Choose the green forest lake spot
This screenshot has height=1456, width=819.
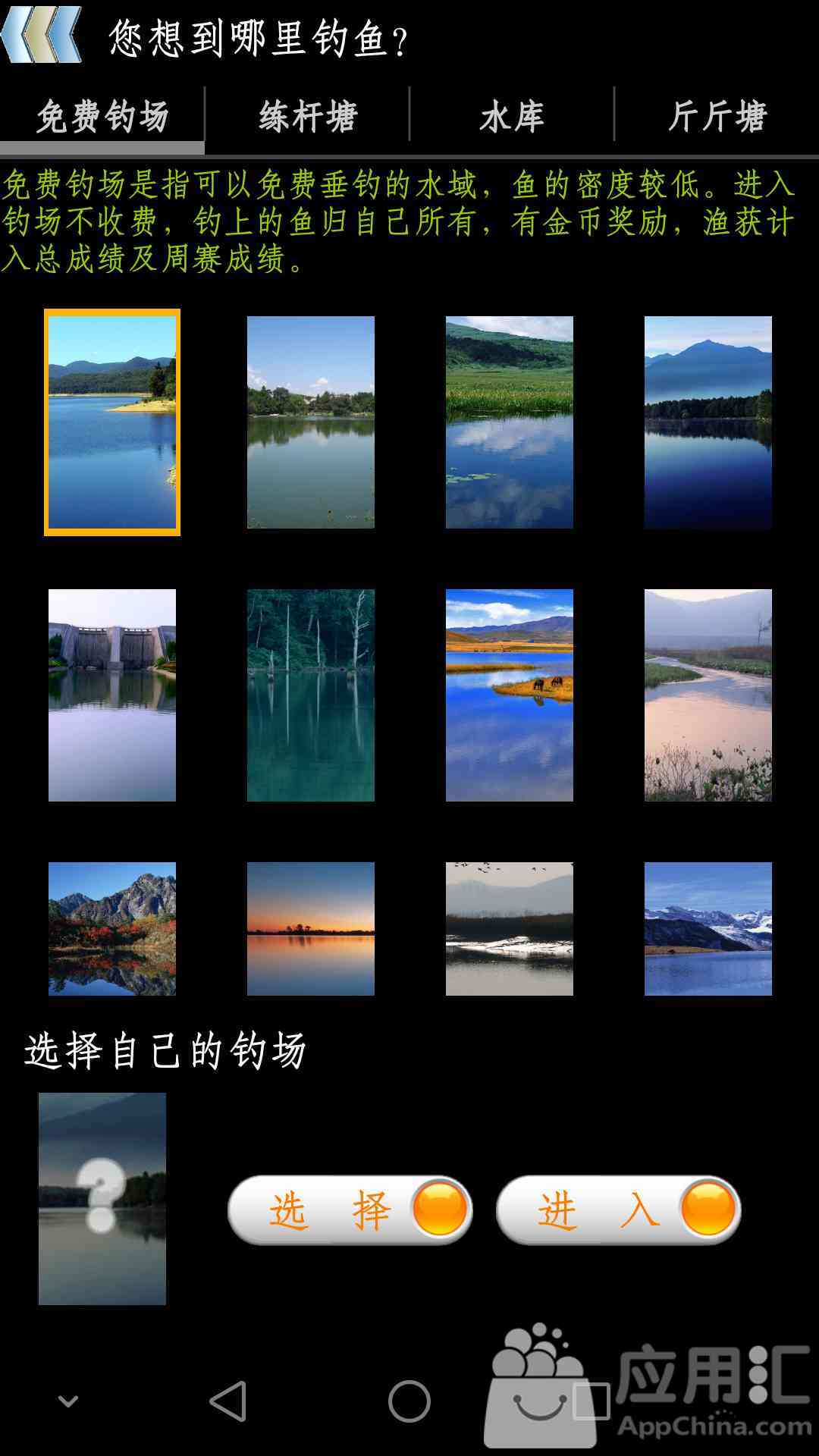click(x=311, y=695)
